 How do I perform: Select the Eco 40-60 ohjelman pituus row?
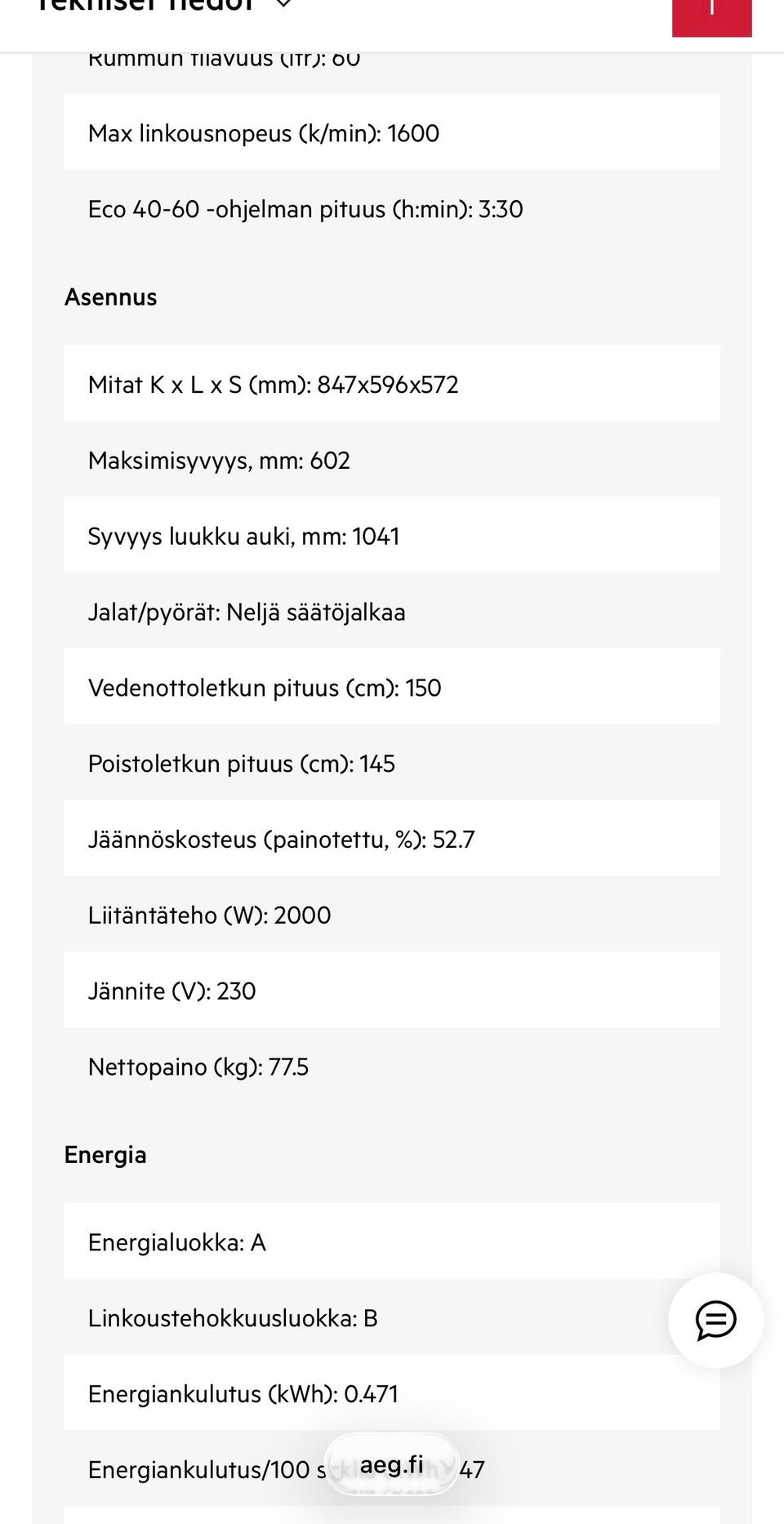[305, 209]
